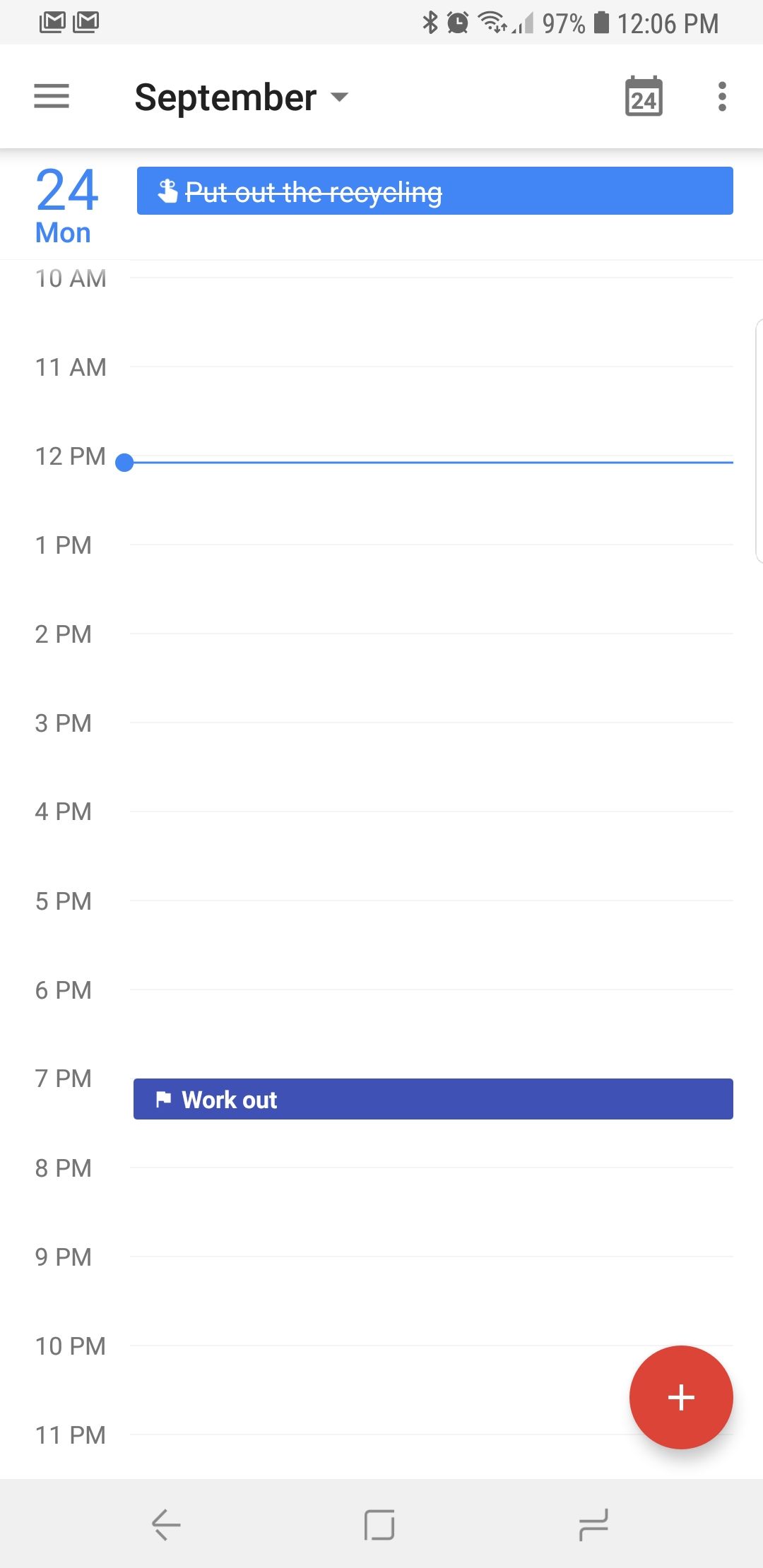Open the recents overview navigation button
The image size is (763, 1568).
tap(592, 1524)
